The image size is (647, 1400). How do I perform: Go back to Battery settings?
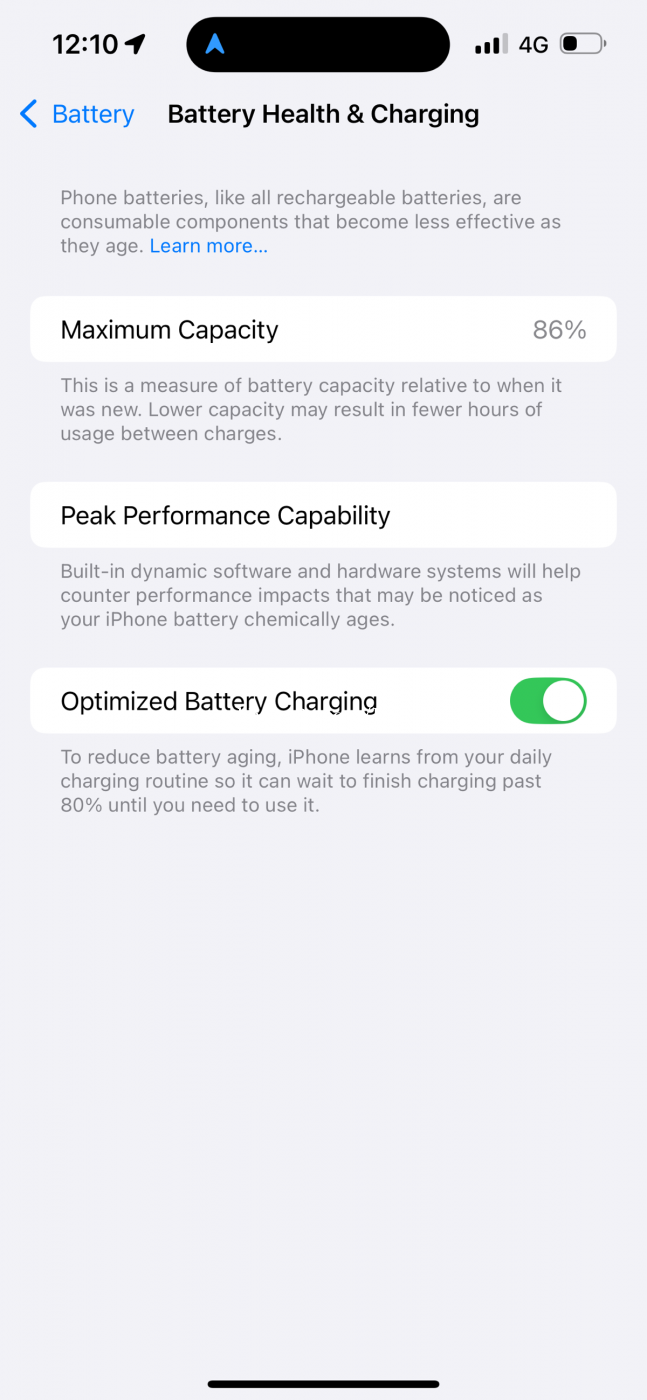click(x=77, y=114)
